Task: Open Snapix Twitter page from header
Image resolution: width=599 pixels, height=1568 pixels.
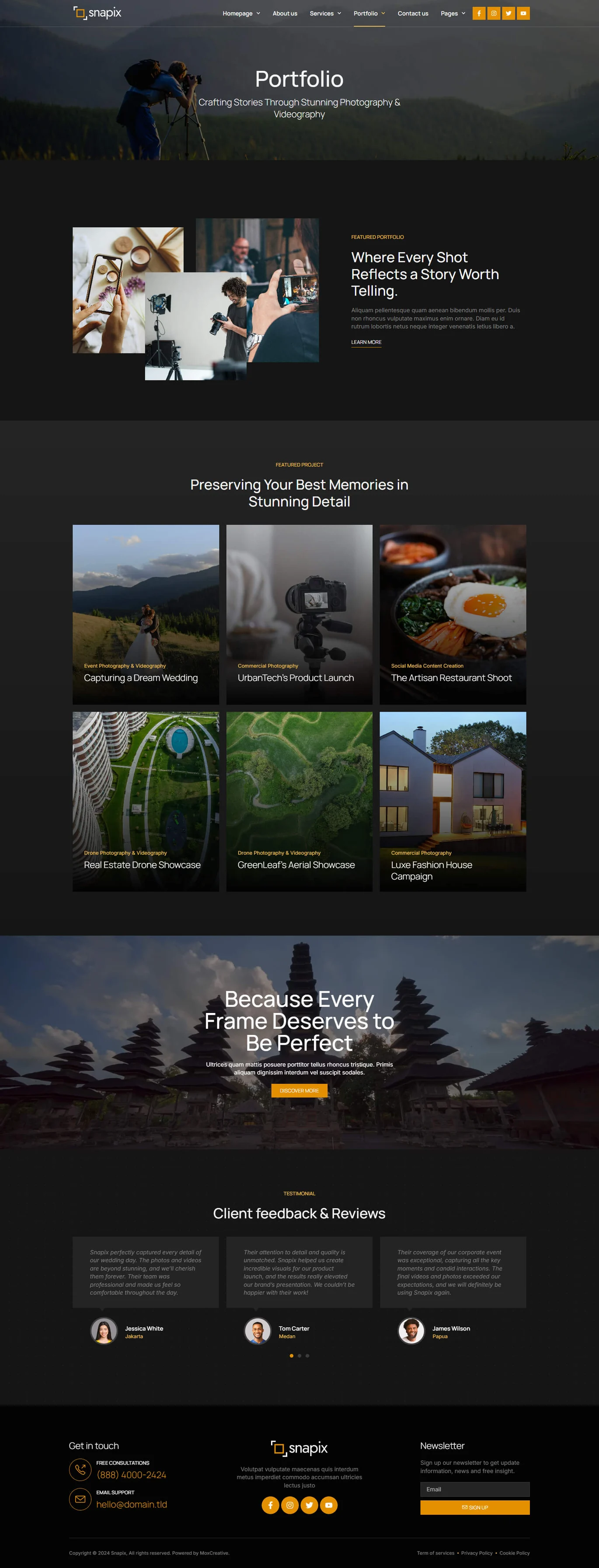Action: (508, 13)
